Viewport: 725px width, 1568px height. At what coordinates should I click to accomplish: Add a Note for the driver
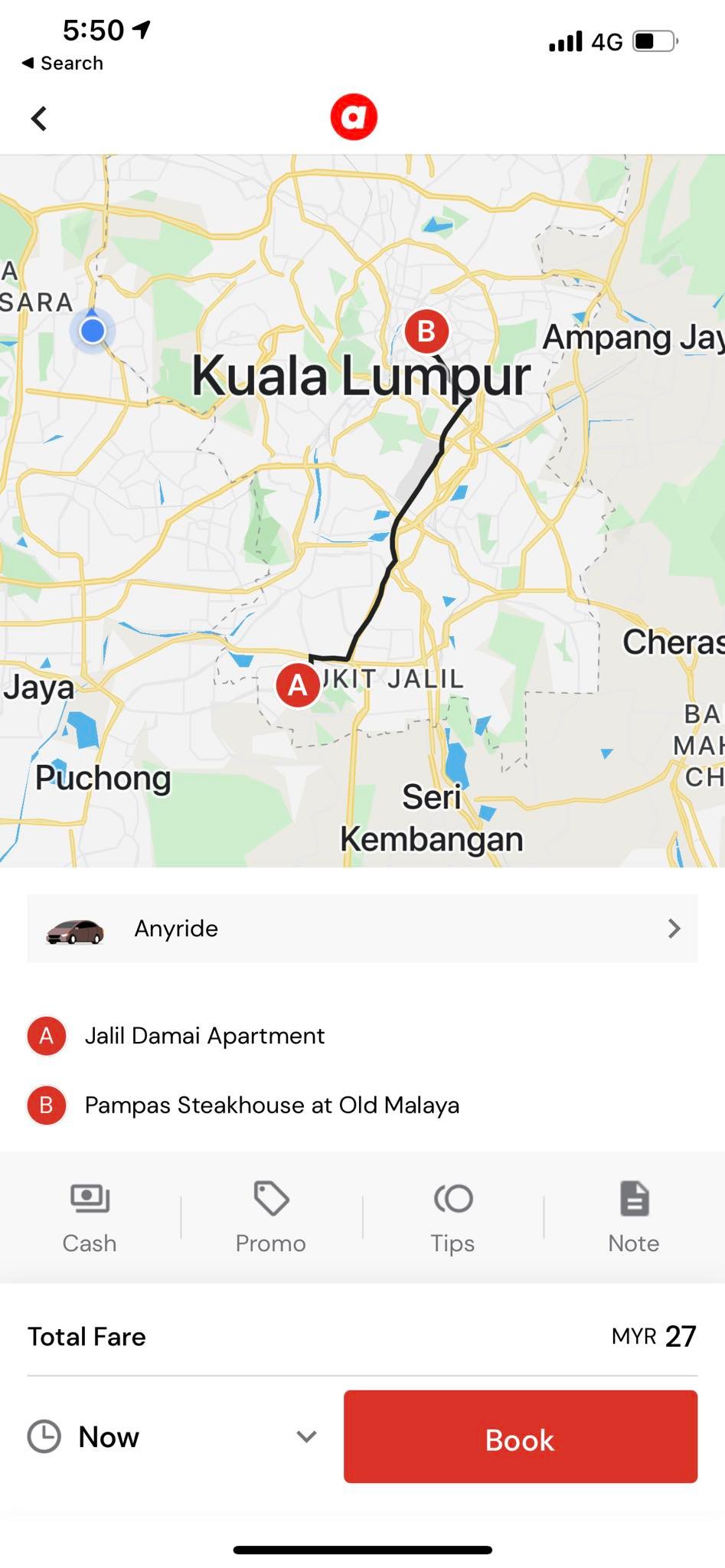pyautogui.click(x=633, y=1217)
